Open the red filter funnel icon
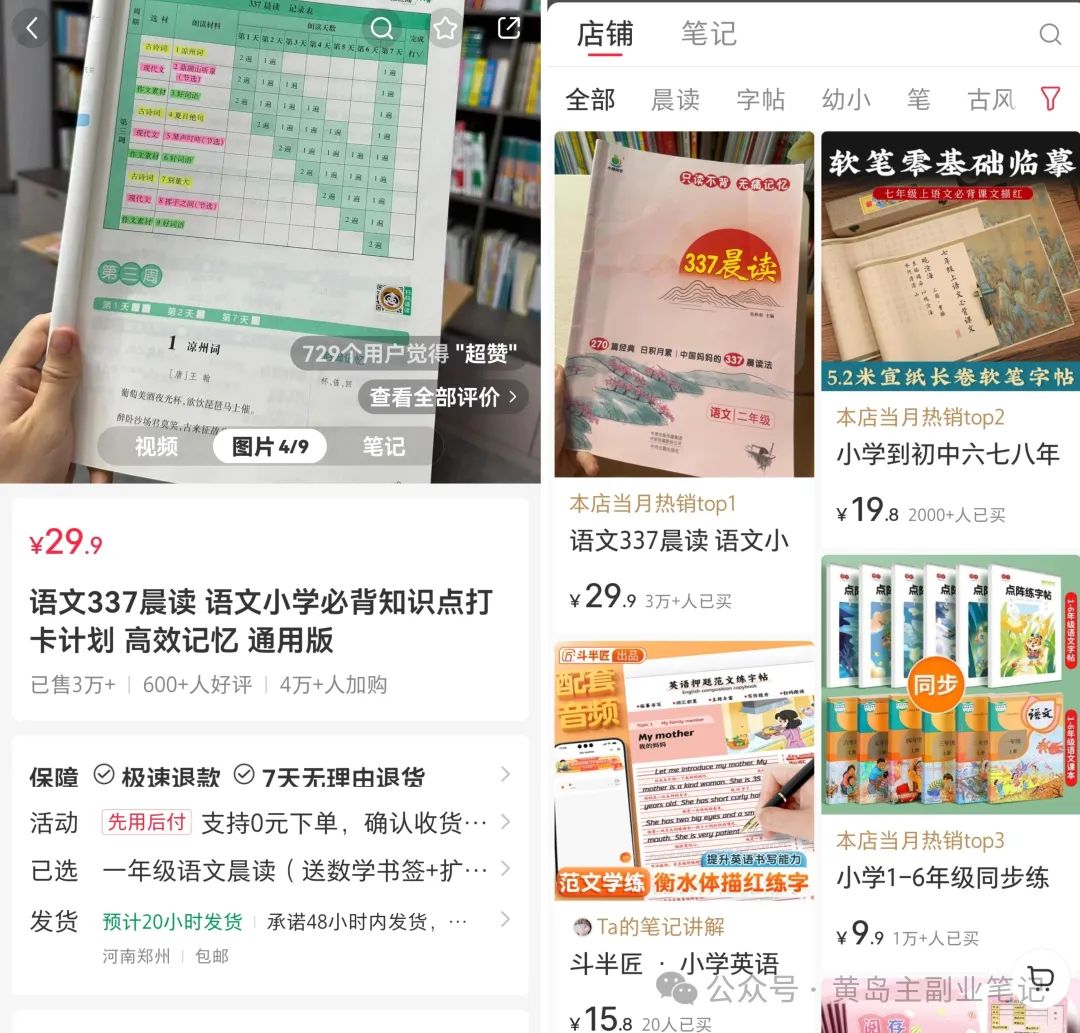 [1050, 99]
